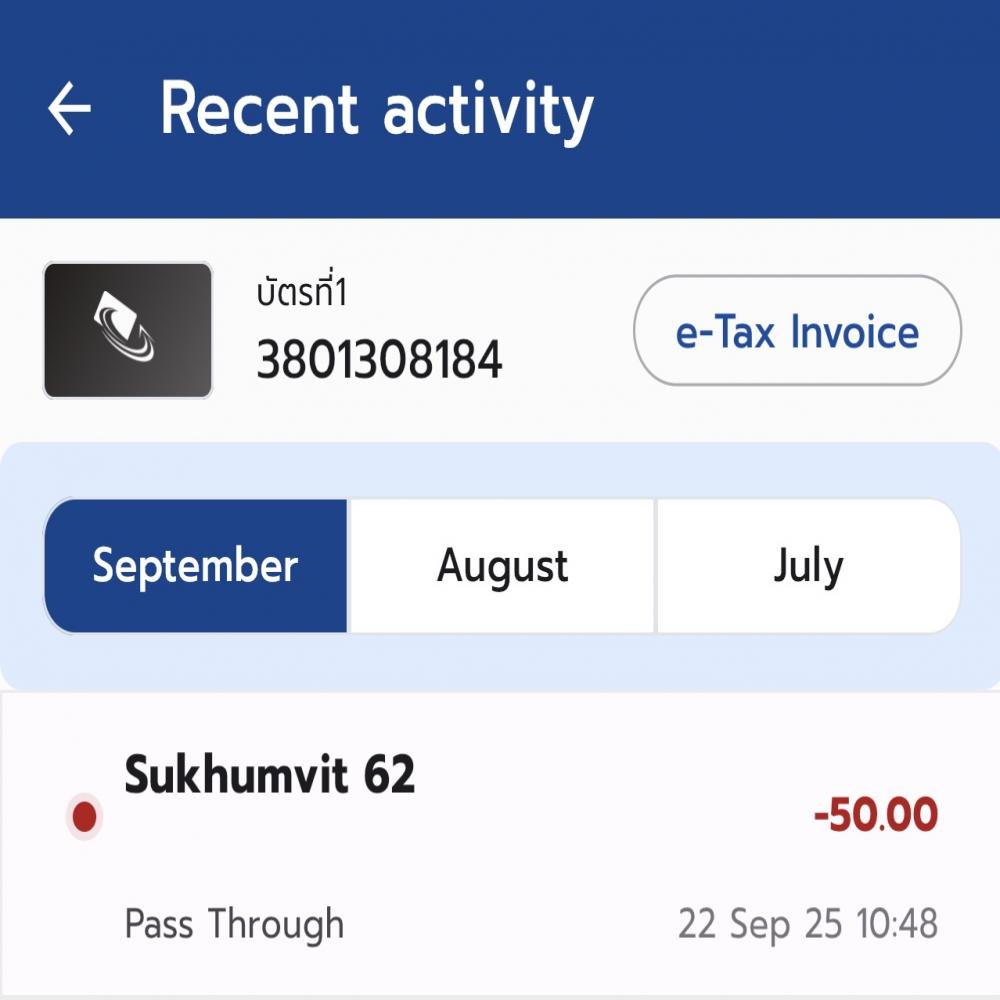Switch to the July tab

(x=808, y=566)
